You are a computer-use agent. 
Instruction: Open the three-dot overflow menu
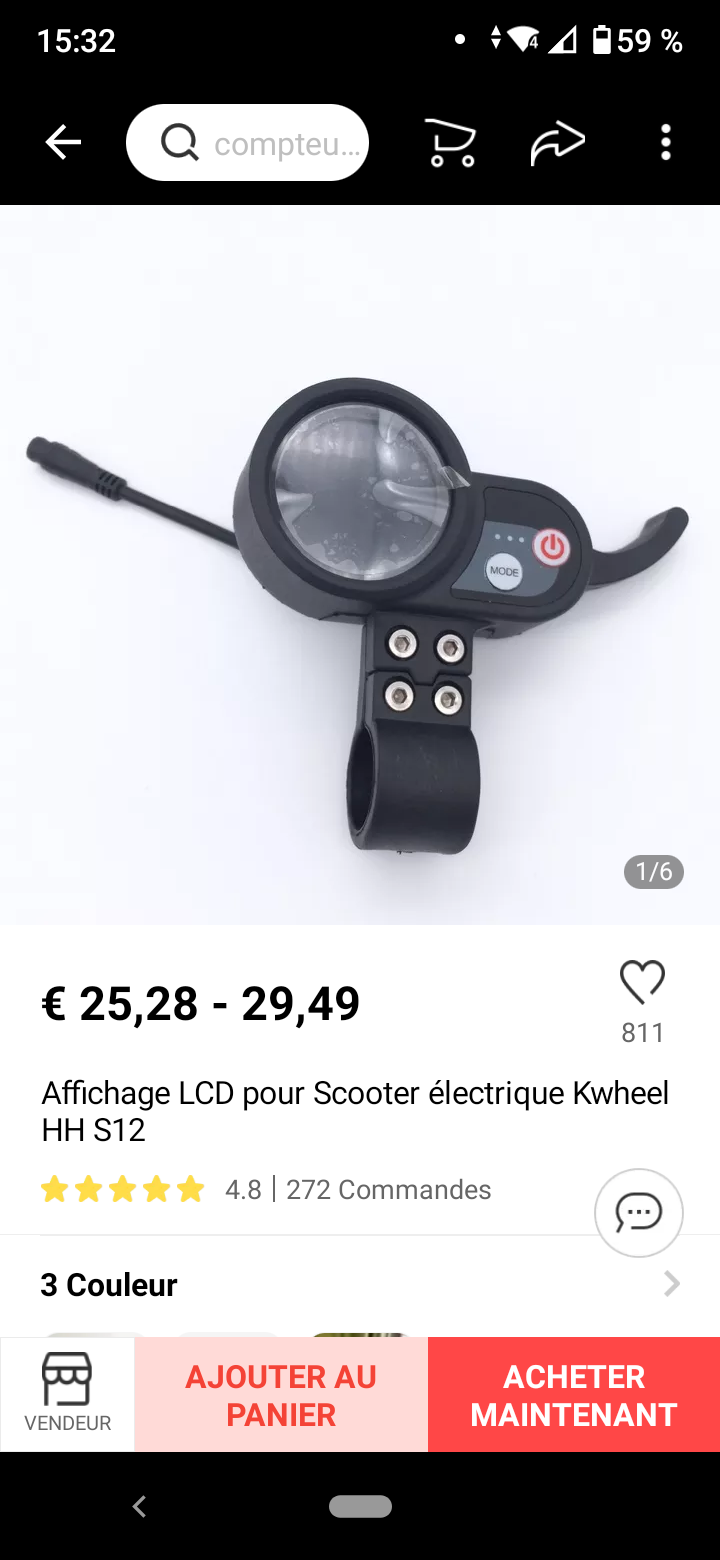point(666,143)
